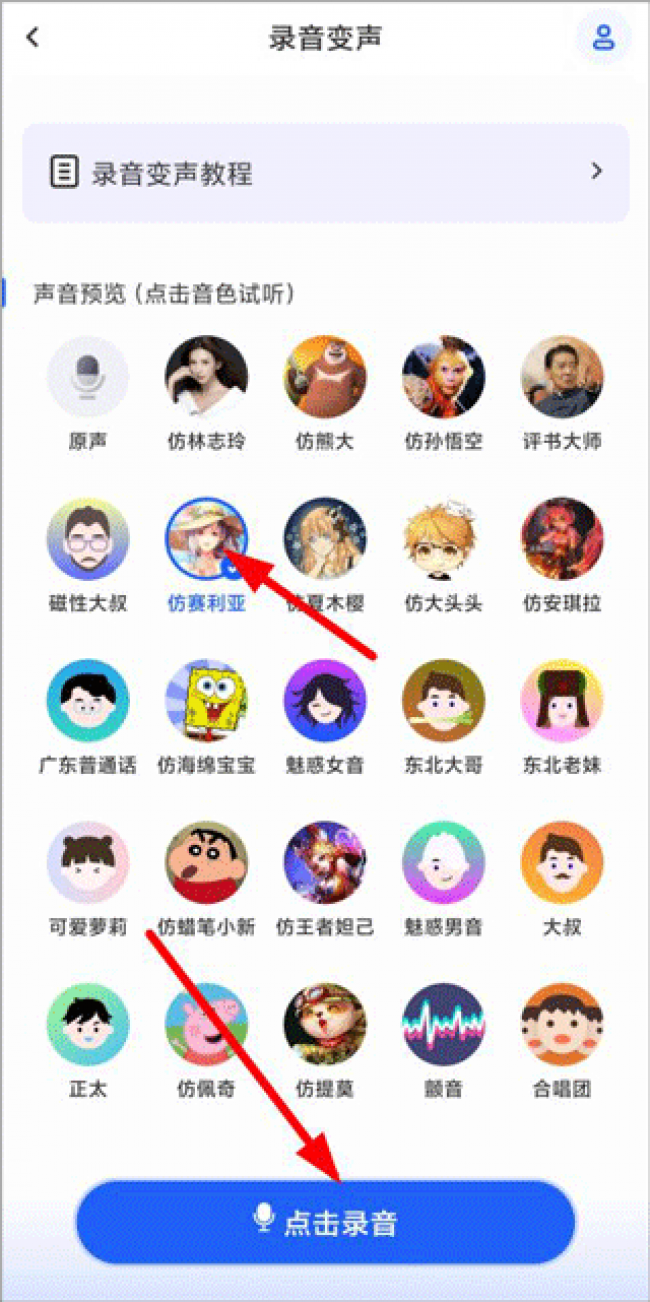
Task: Pick the 魅惑女音 voice
Action: click(x=325, y=701)
